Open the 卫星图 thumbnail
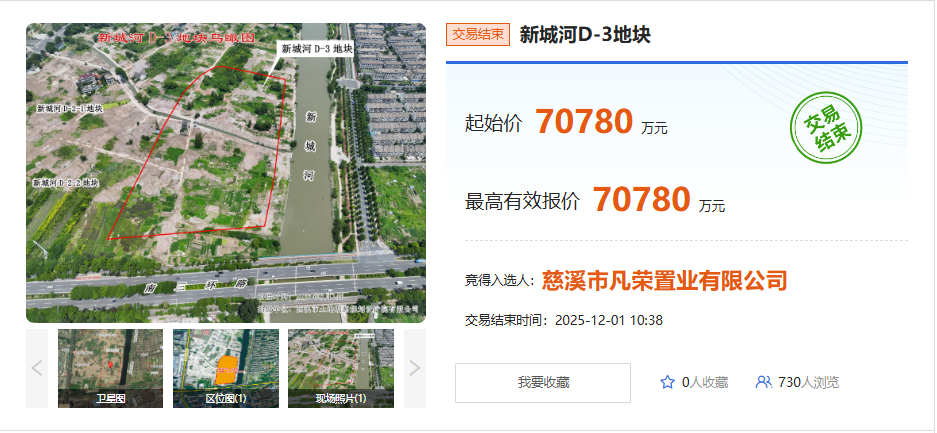The width and height of the screenshot is (937, 433). pyautogui.click(x=110, y=368)
